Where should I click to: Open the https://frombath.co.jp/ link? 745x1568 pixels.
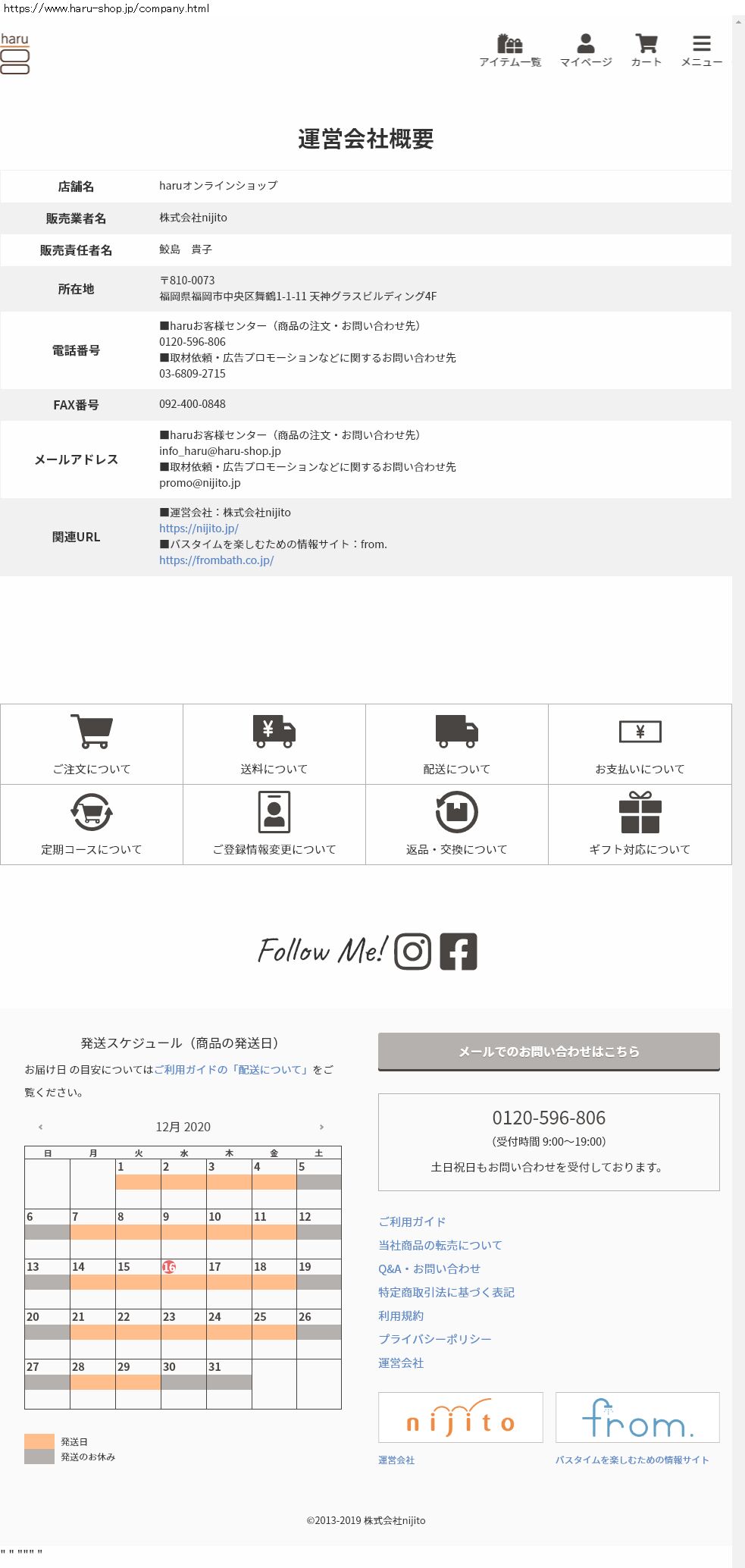click(x=216, y=560)
